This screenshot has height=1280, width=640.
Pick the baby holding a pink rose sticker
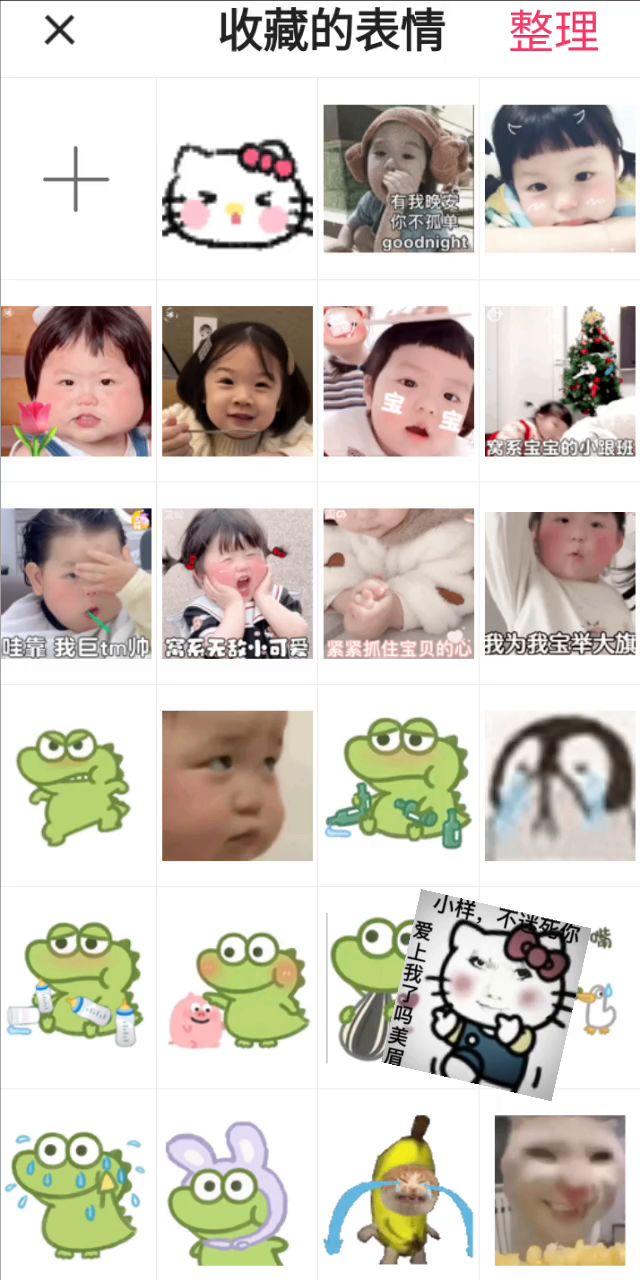tap(76, 381)
